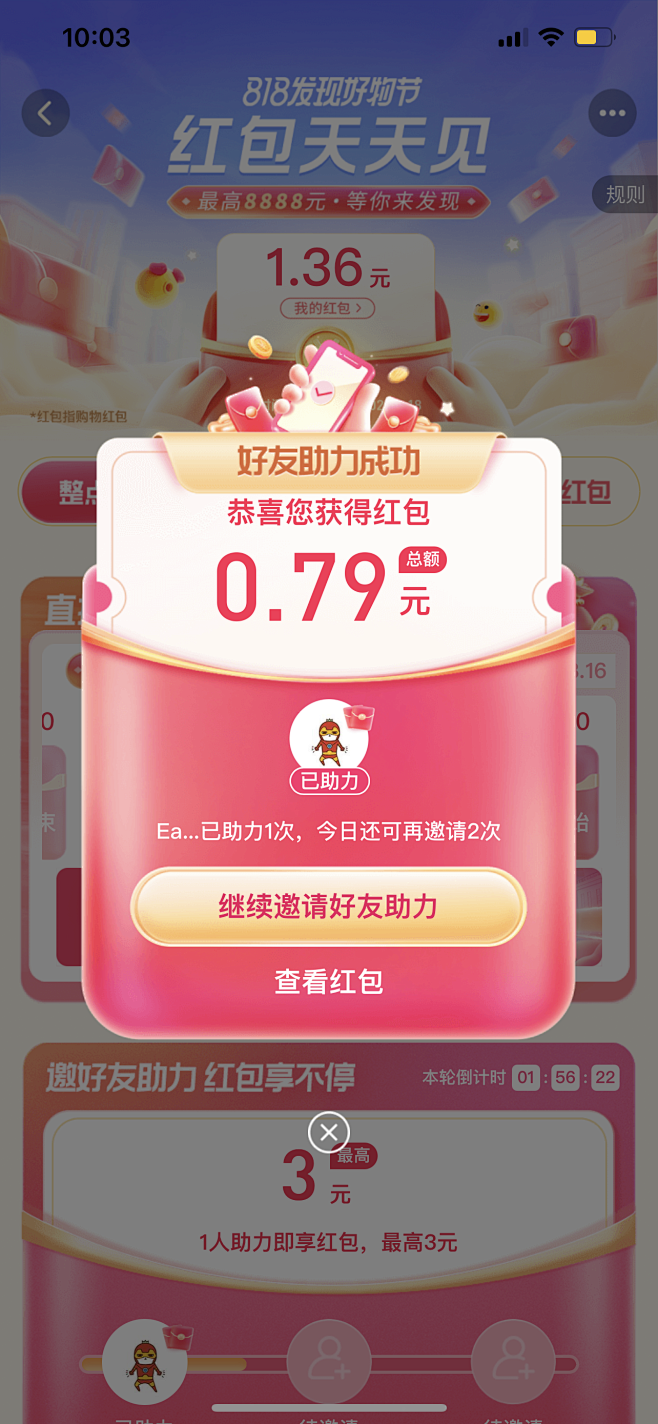Image resolution: width=658 pixels, height=1424 pixels.
Task: Open 我的红包 under the balance
Action: pos(328,308)
